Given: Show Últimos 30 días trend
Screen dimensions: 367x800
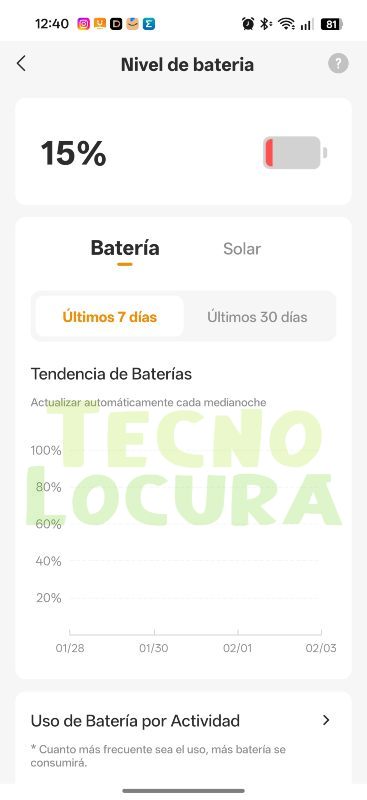Looking at the screenshot, I should [x=257, y=317].
